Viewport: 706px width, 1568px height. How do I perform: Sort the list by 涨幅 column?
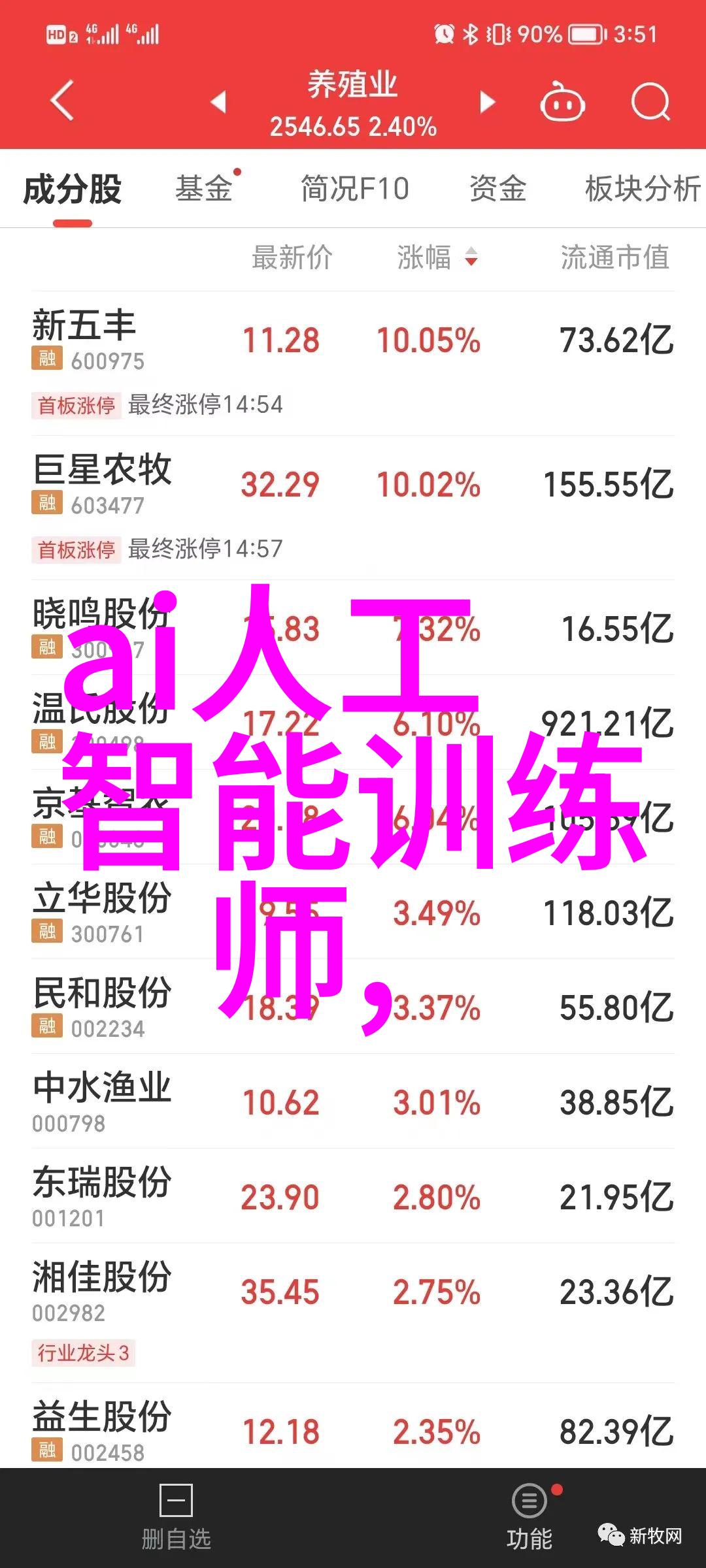437,257
